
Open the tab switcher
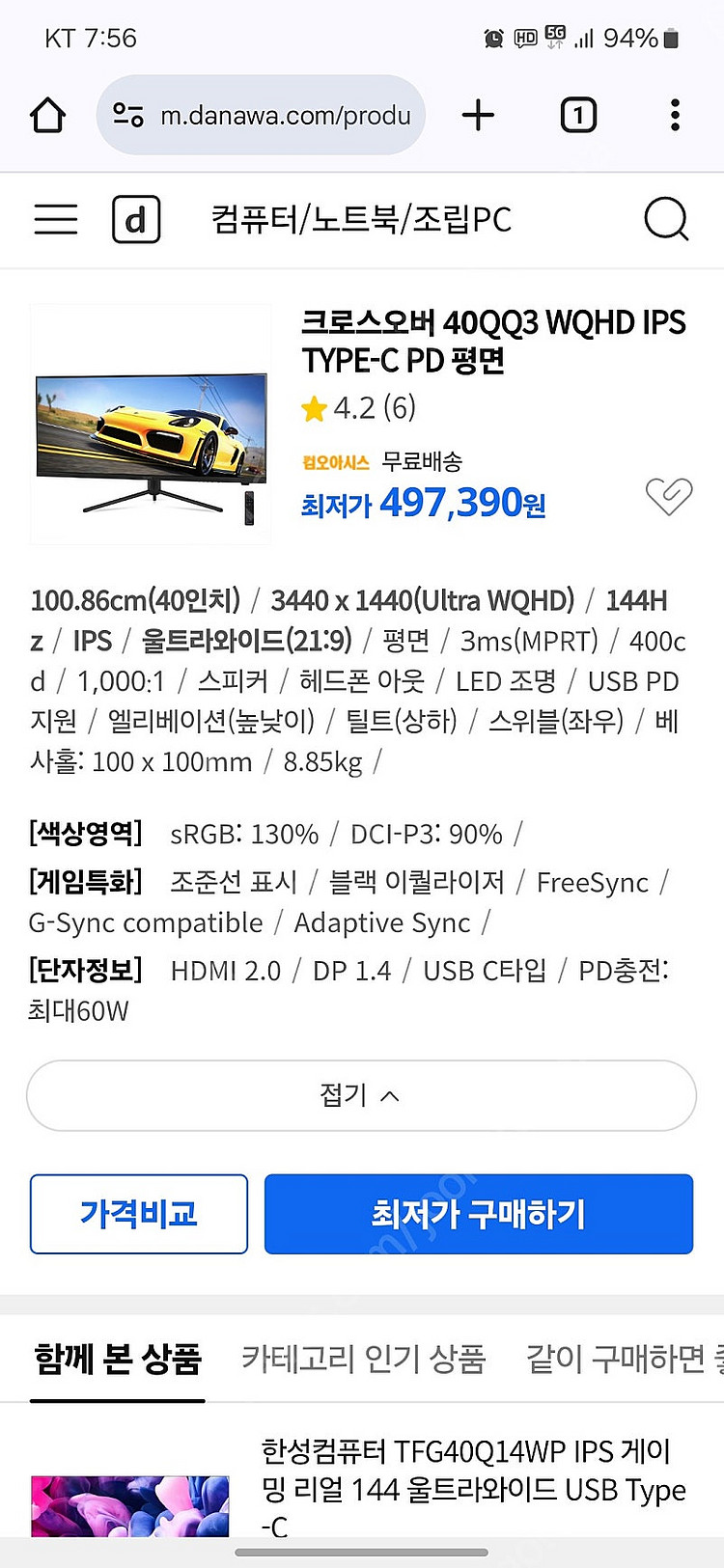578,116
